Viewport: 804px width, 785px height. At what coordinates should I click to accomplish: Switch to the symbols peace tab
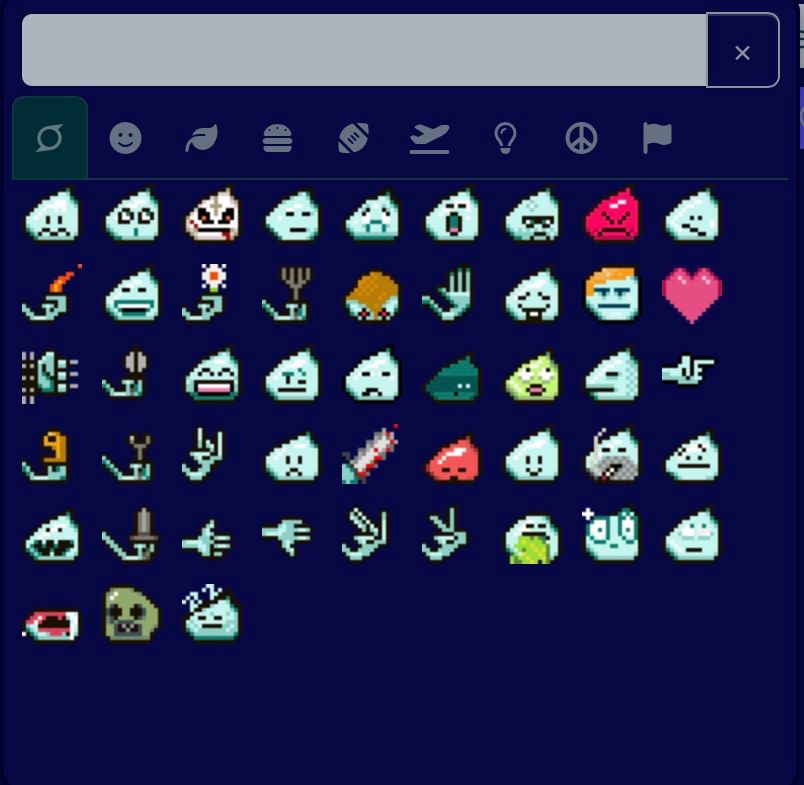pos(581,138)
